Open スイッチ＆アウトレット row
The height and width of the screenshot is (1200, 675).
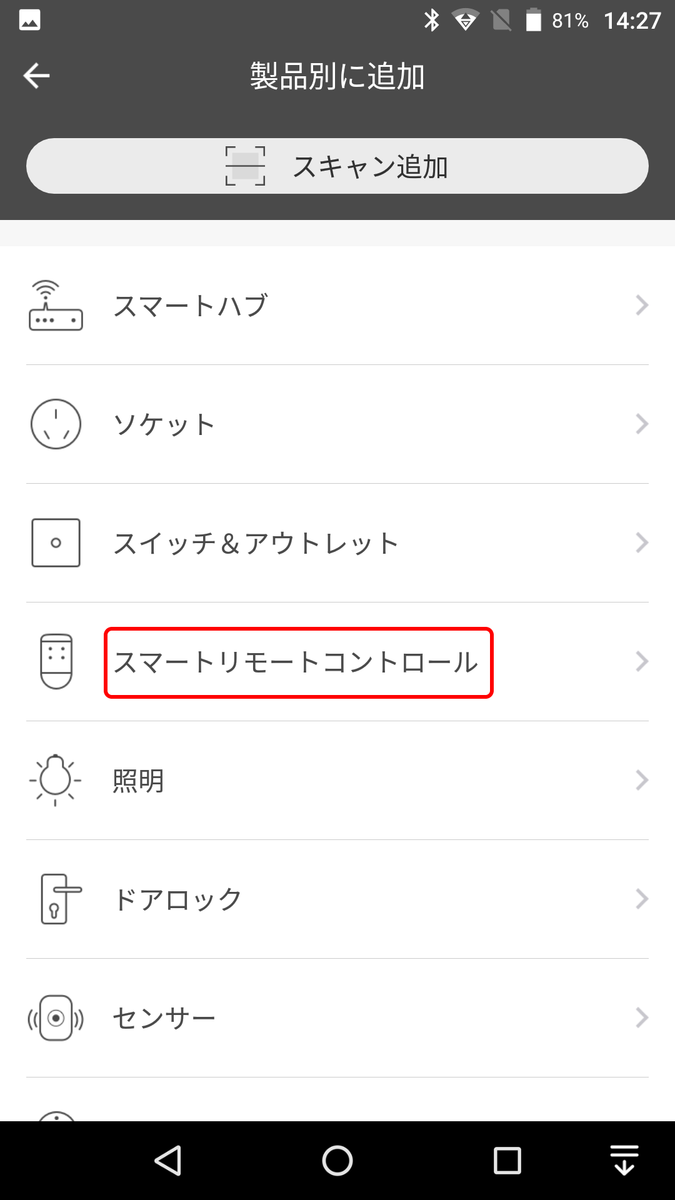tap(337, 543)
